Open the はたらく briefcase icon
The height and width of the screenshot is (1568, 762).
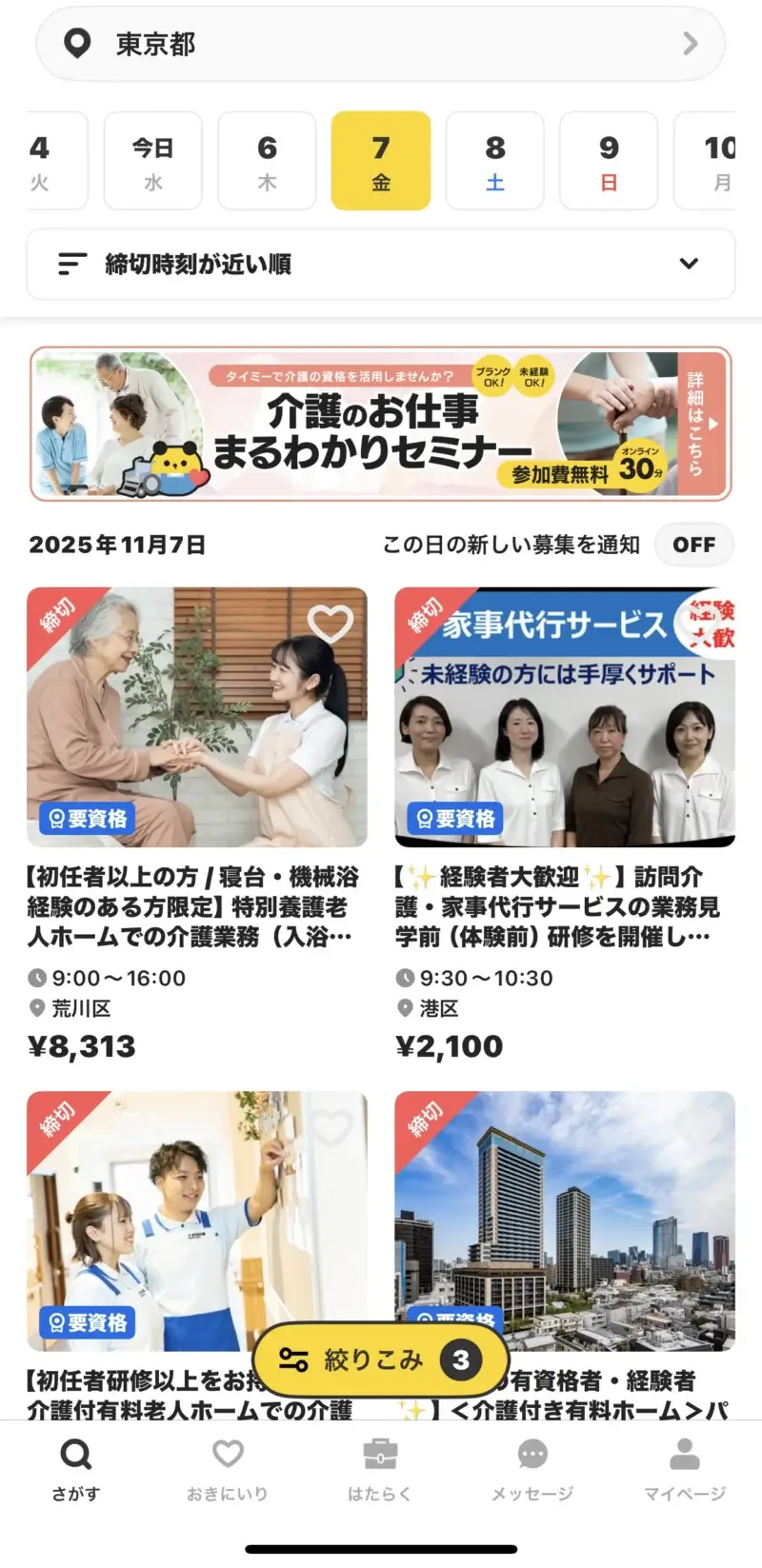pos(380,1452)
